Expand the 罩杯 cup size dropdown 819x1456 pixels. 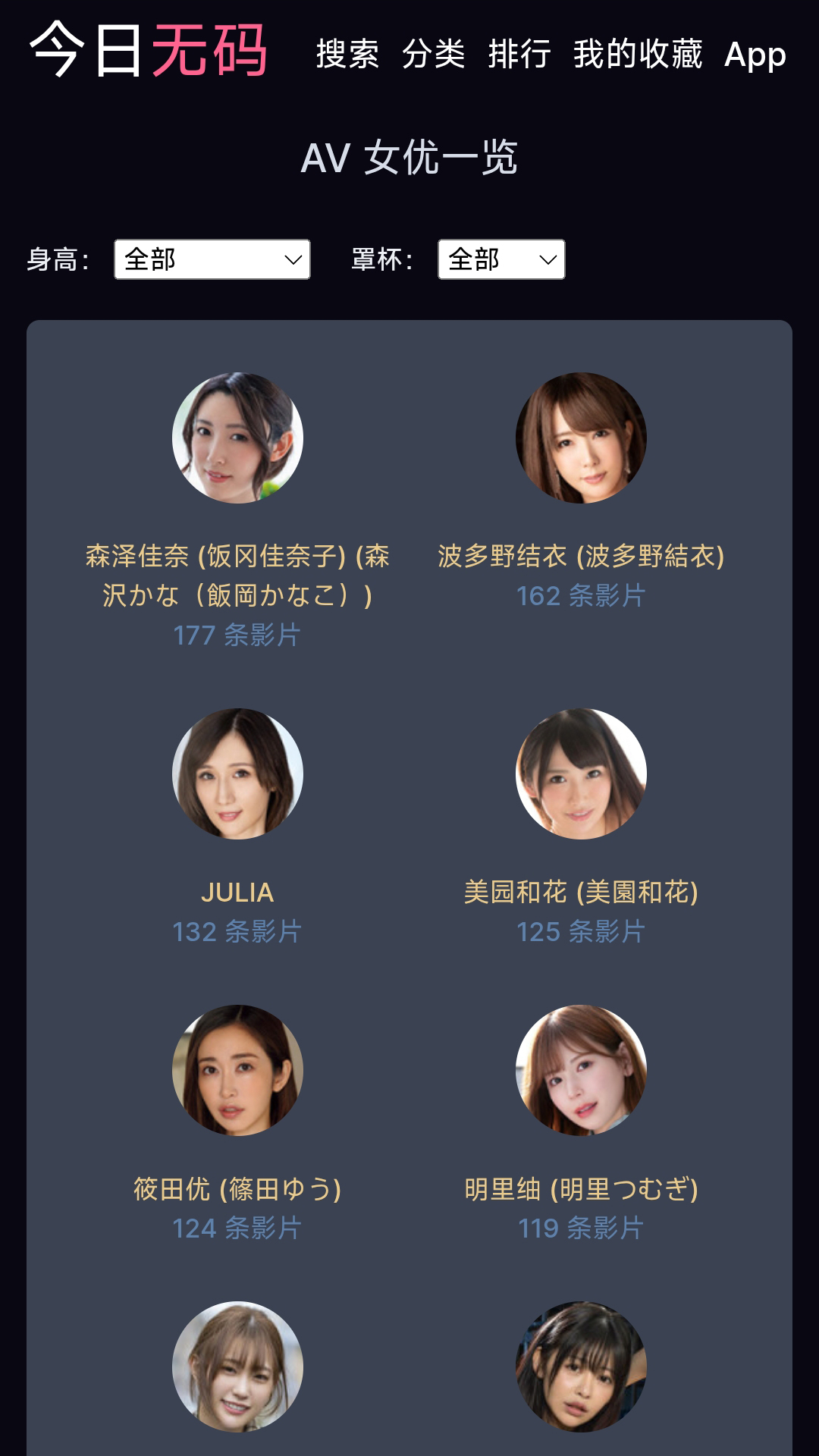pyautogui.click(x=501, y=259)
